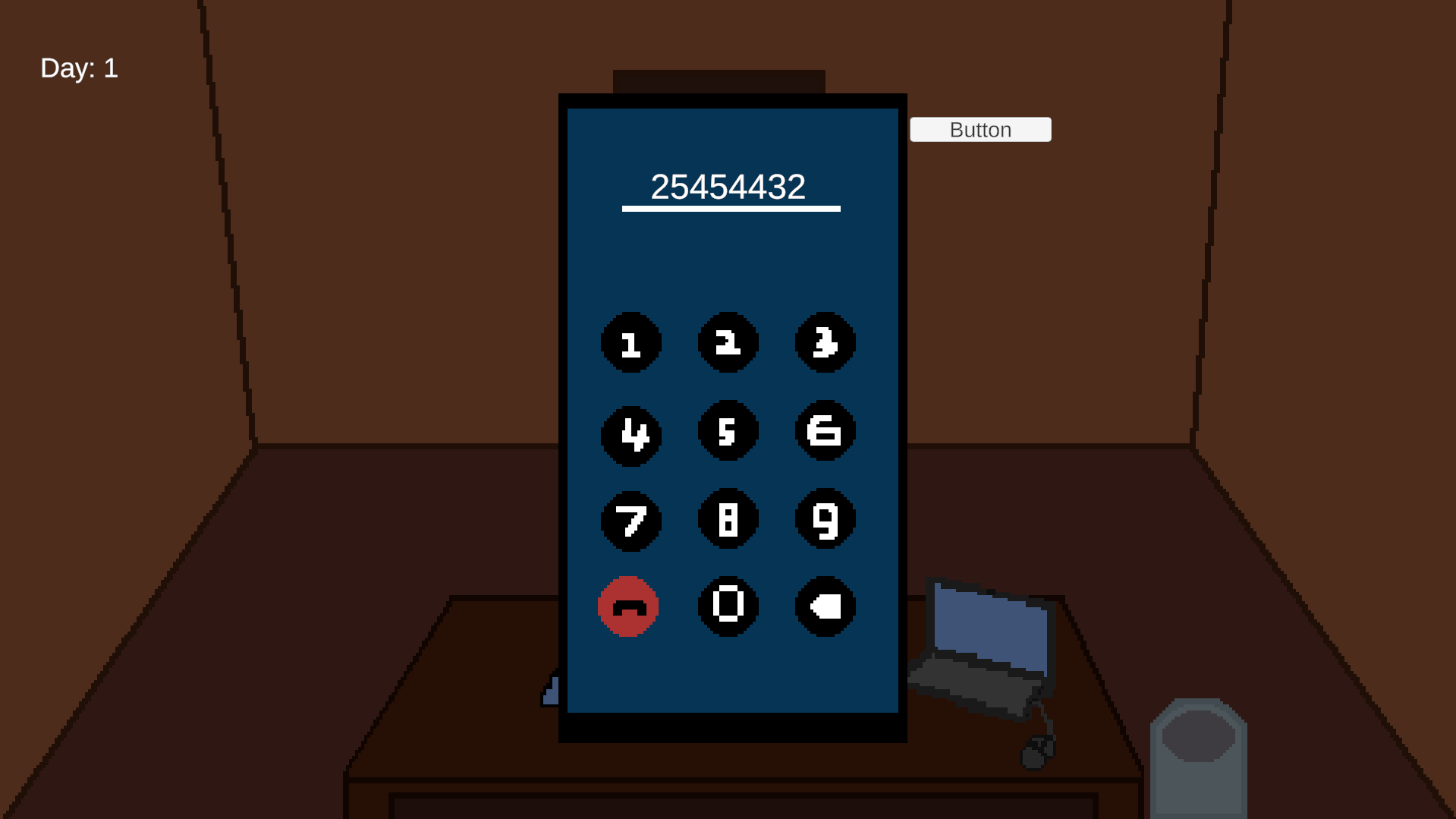Add digit 5 to the number
The width and height of the screenshot is (1456, 819).
[728, 431]
